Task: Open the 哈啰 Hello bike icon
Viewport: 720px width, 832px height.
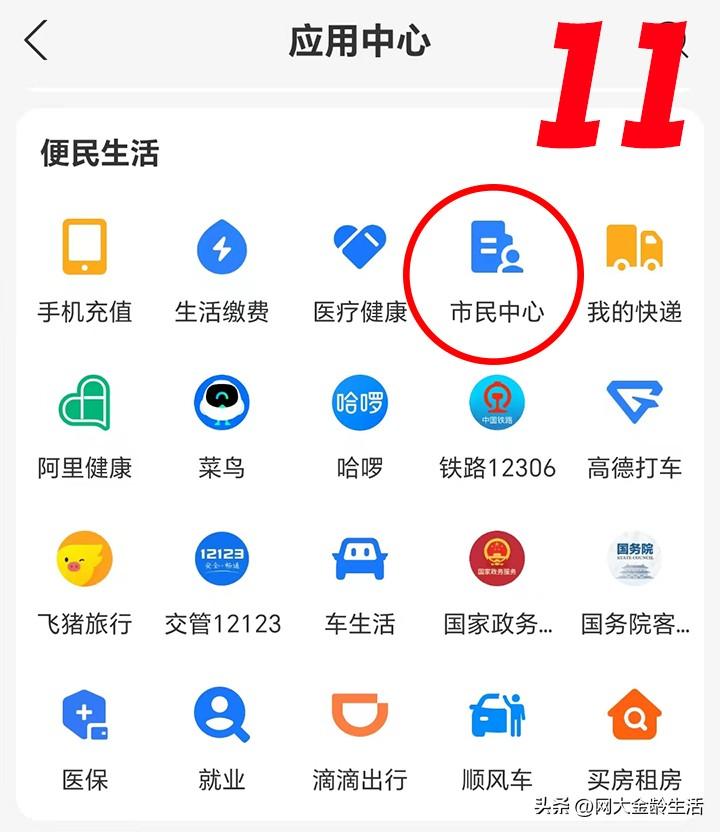Action: click(358, 403)
